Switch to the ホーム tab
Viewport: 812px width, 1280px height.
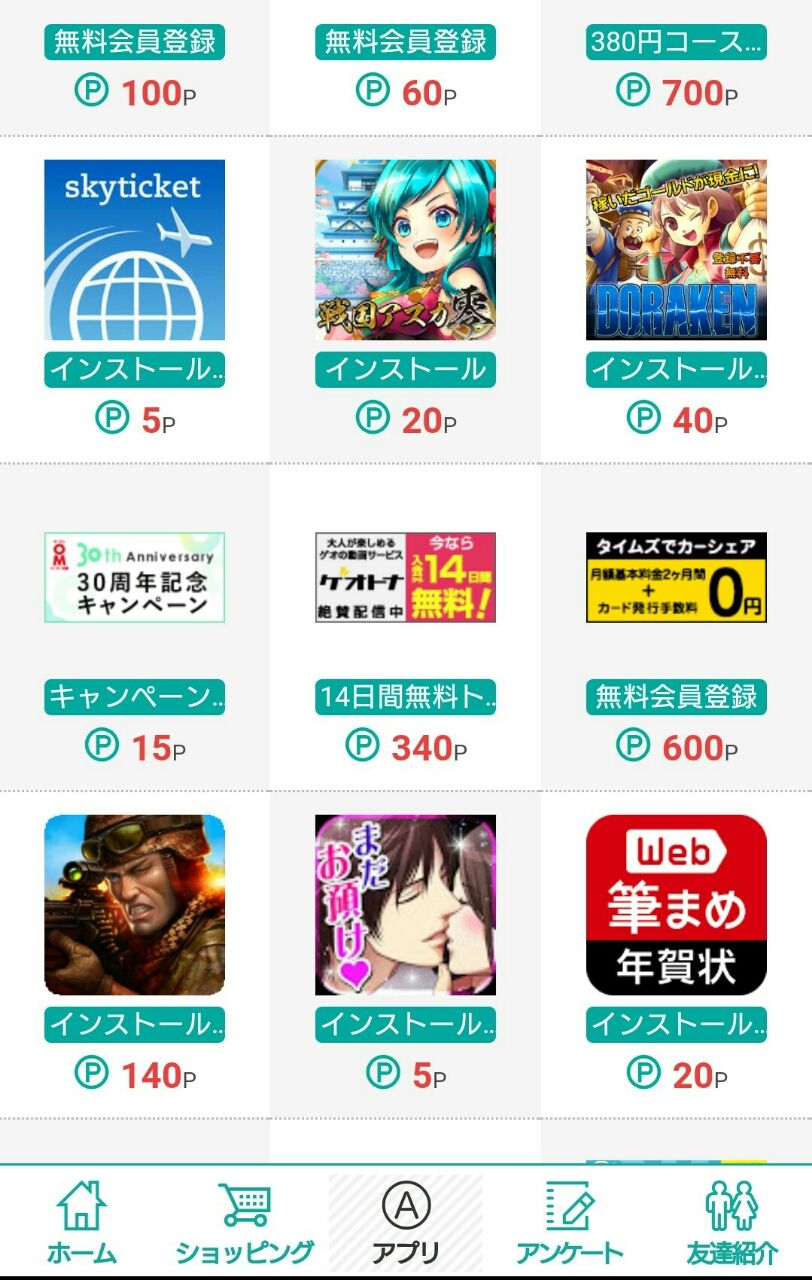tap(81, 1222)
